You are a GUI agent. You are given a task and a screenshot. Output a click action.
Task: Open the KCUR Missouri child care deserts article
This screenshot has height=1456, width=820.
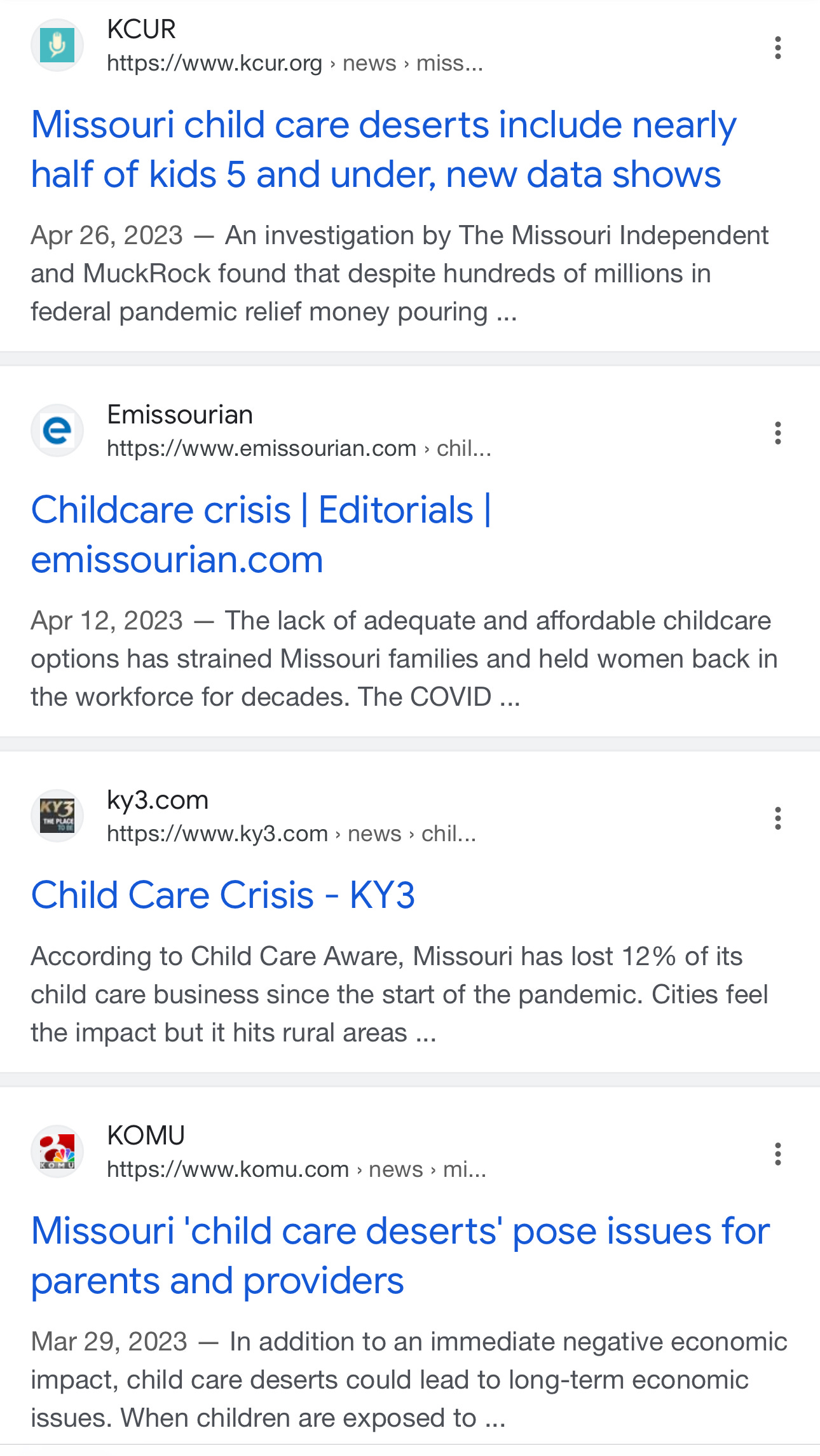click(x=384, y=149)
